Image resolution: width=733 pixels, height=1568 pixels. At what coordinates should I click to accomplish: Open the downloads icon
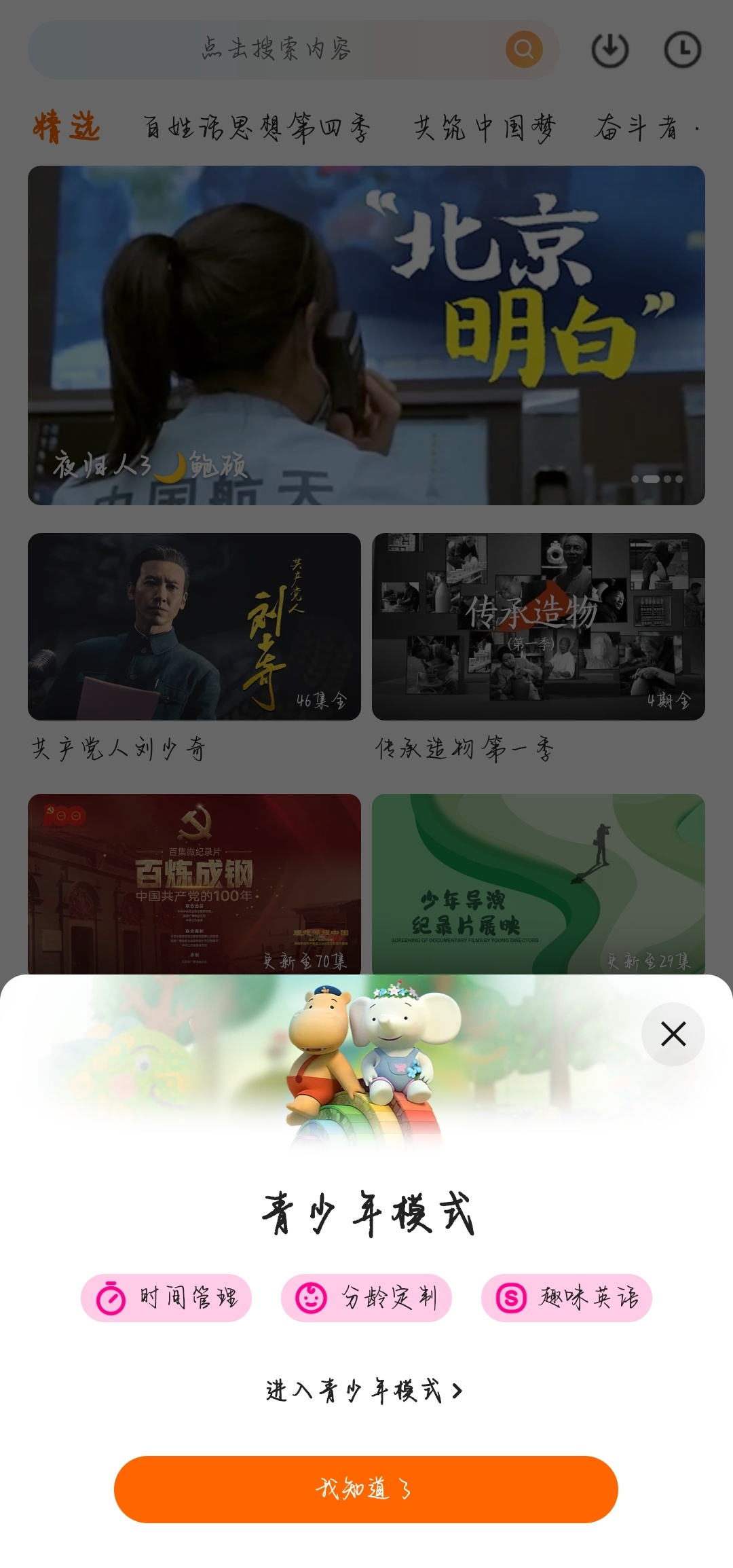pyautogui.click(x=609, y=50)
